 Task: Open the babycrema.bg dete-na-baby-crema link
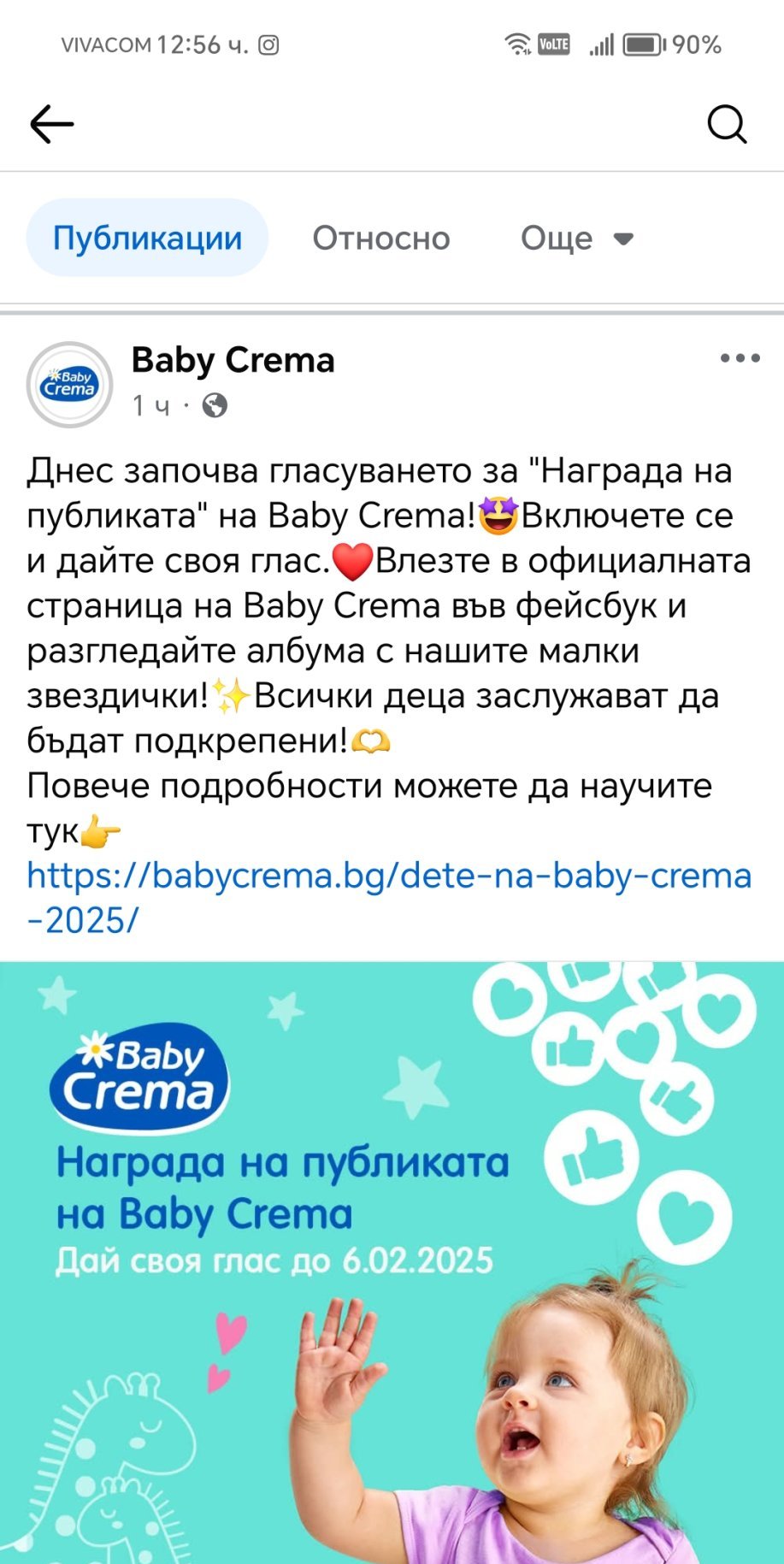(x=389, y=876)
